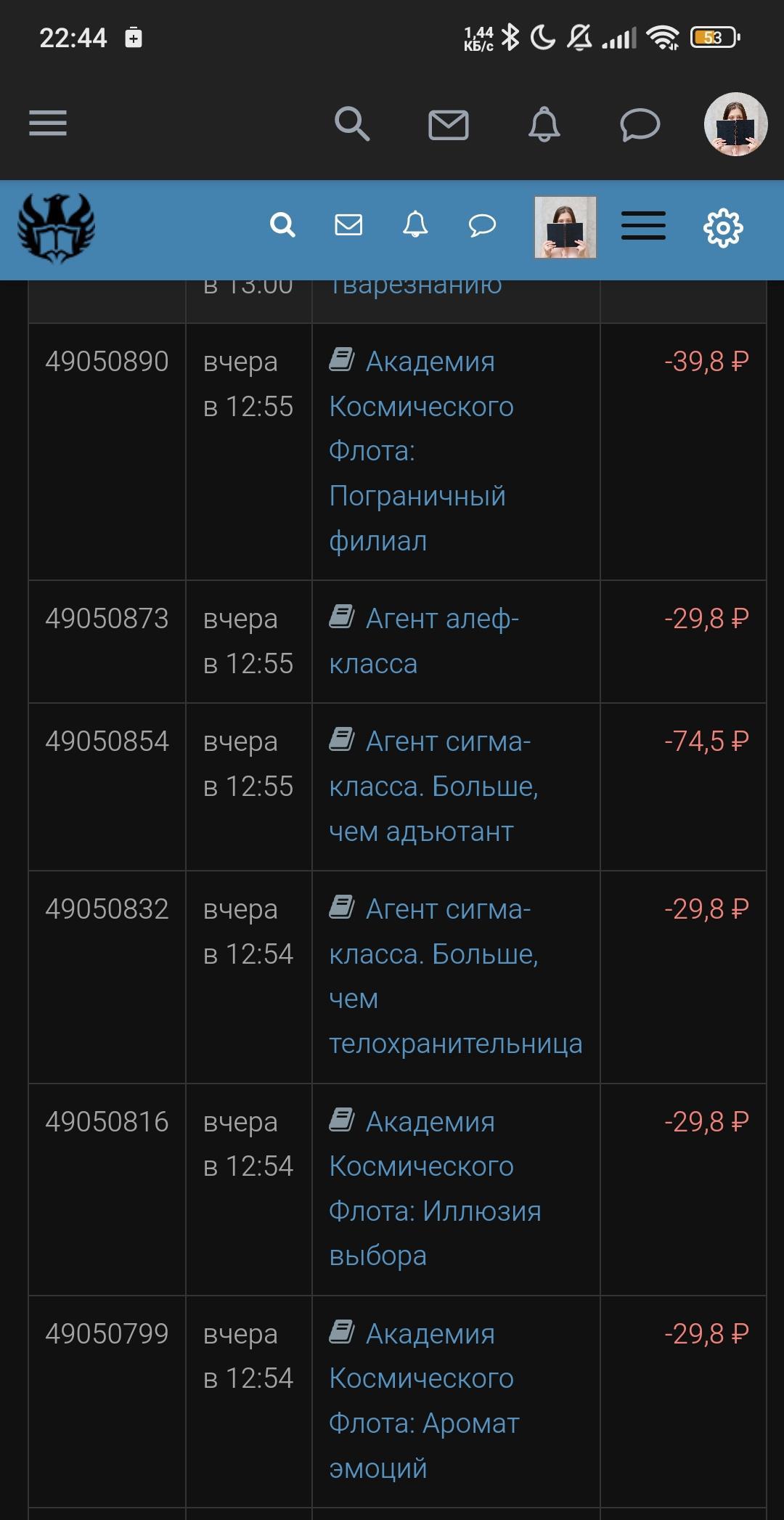Open comments bubble in the blue header
Viewport: 784px width, 1520px height.
point(482,225)
